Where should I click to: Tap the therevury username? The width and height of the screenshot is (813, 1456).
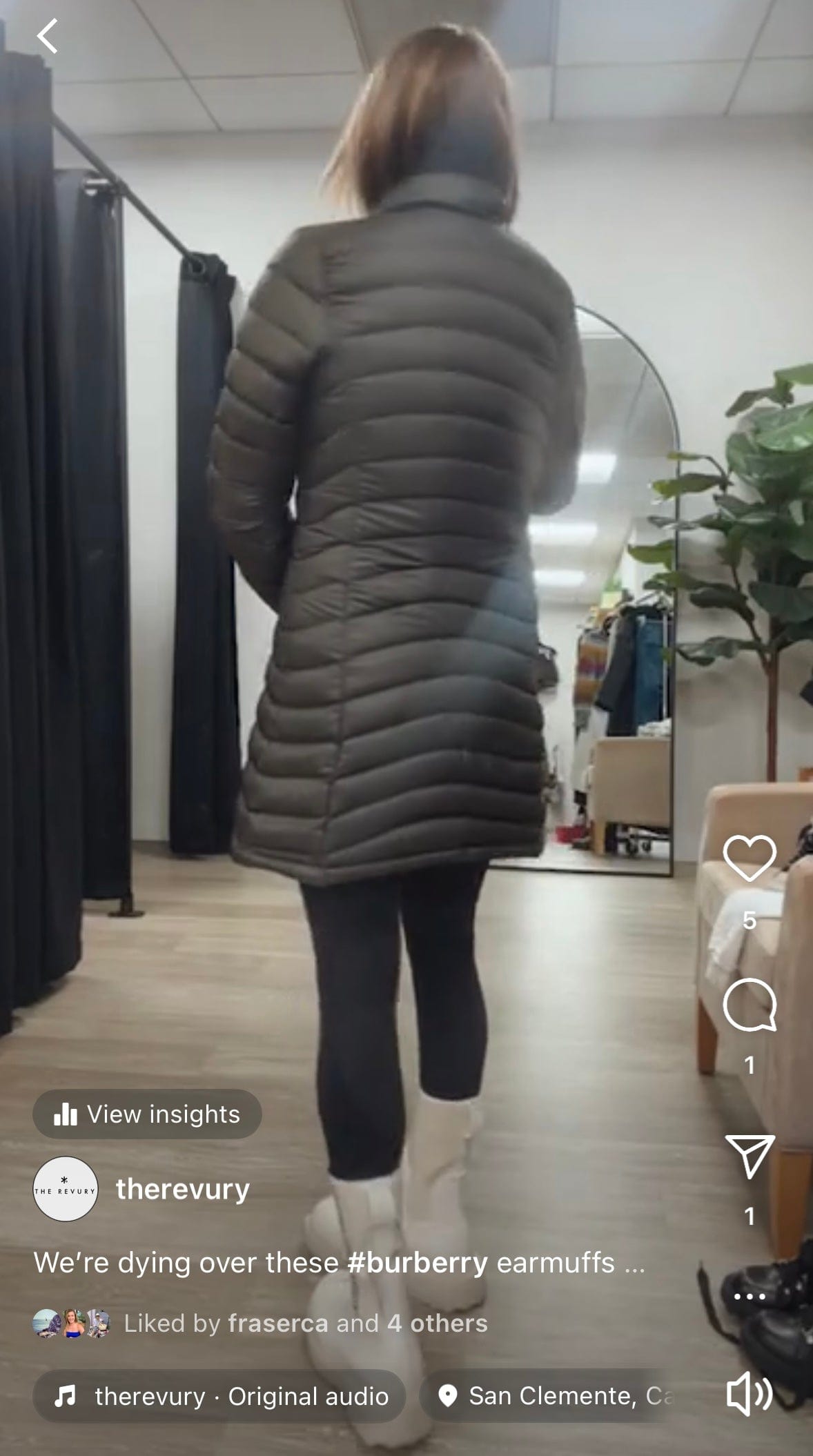[x=183, y=1189]
